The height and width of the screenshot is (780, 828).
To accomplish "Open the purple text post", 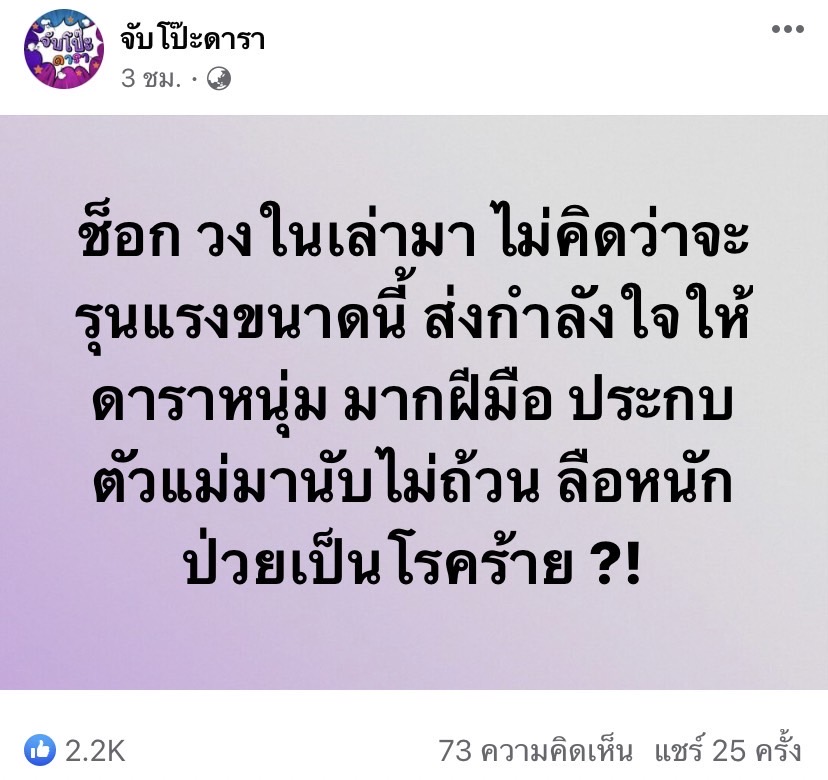I will pyautogui.click(x=414, y=402).
